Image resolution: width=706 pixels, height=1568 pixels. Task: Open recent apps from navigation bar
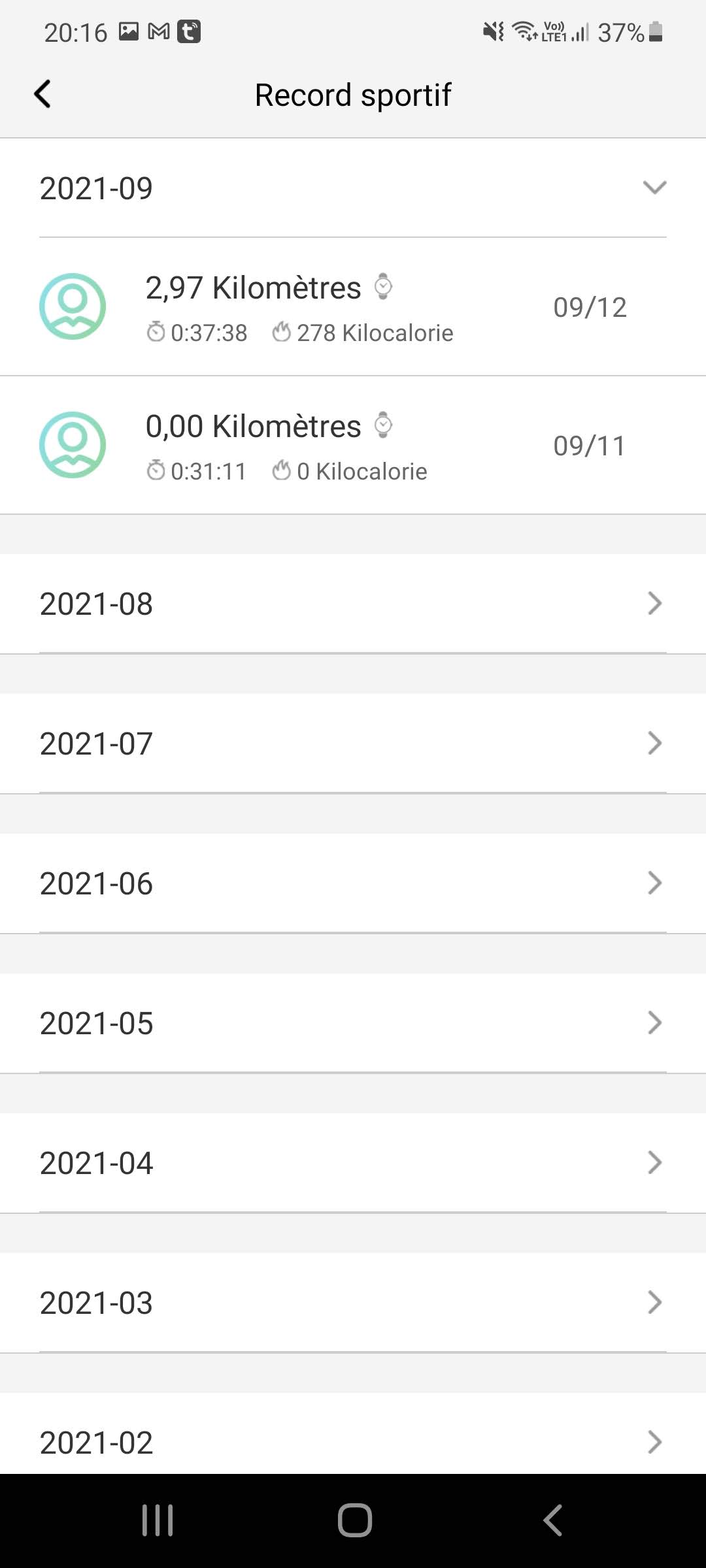pyautogui.click(x=158, y=1520)
